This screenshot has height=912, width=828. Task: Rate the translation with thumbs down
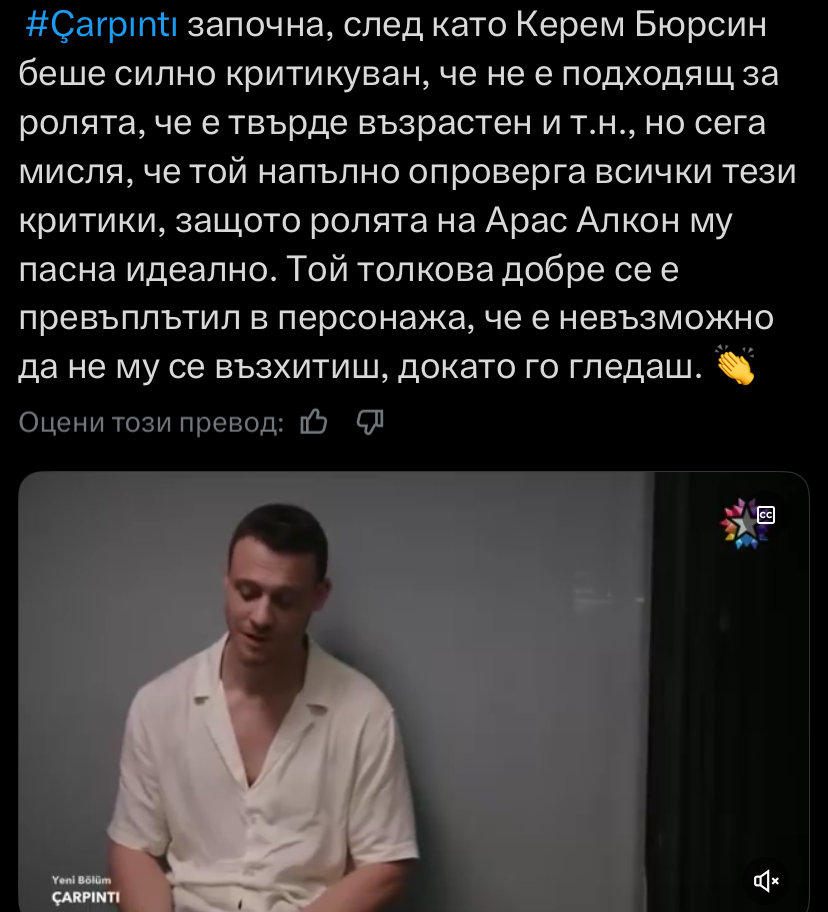point(369,423)
